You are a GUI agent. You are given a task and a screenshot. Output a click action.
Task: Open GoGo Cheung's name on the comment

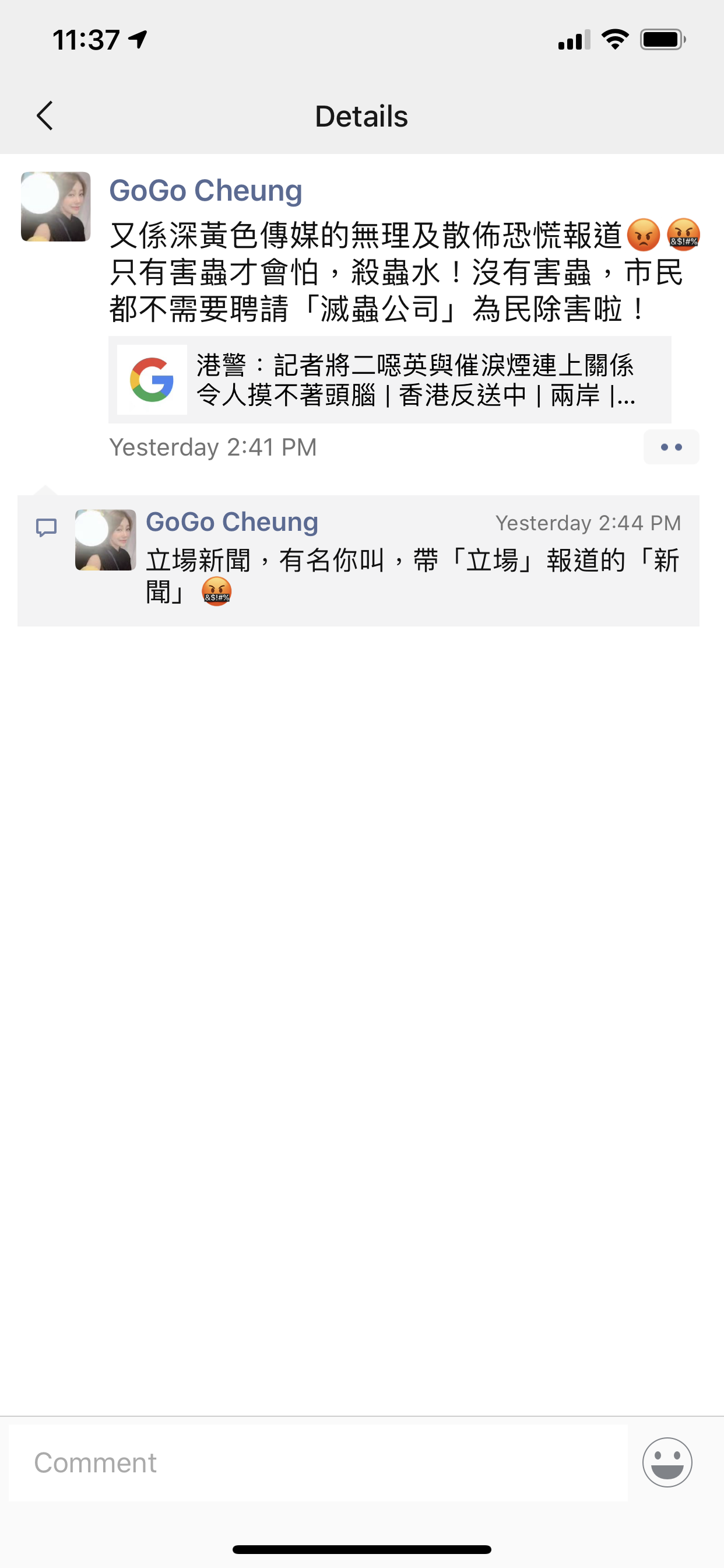(231, 521)
